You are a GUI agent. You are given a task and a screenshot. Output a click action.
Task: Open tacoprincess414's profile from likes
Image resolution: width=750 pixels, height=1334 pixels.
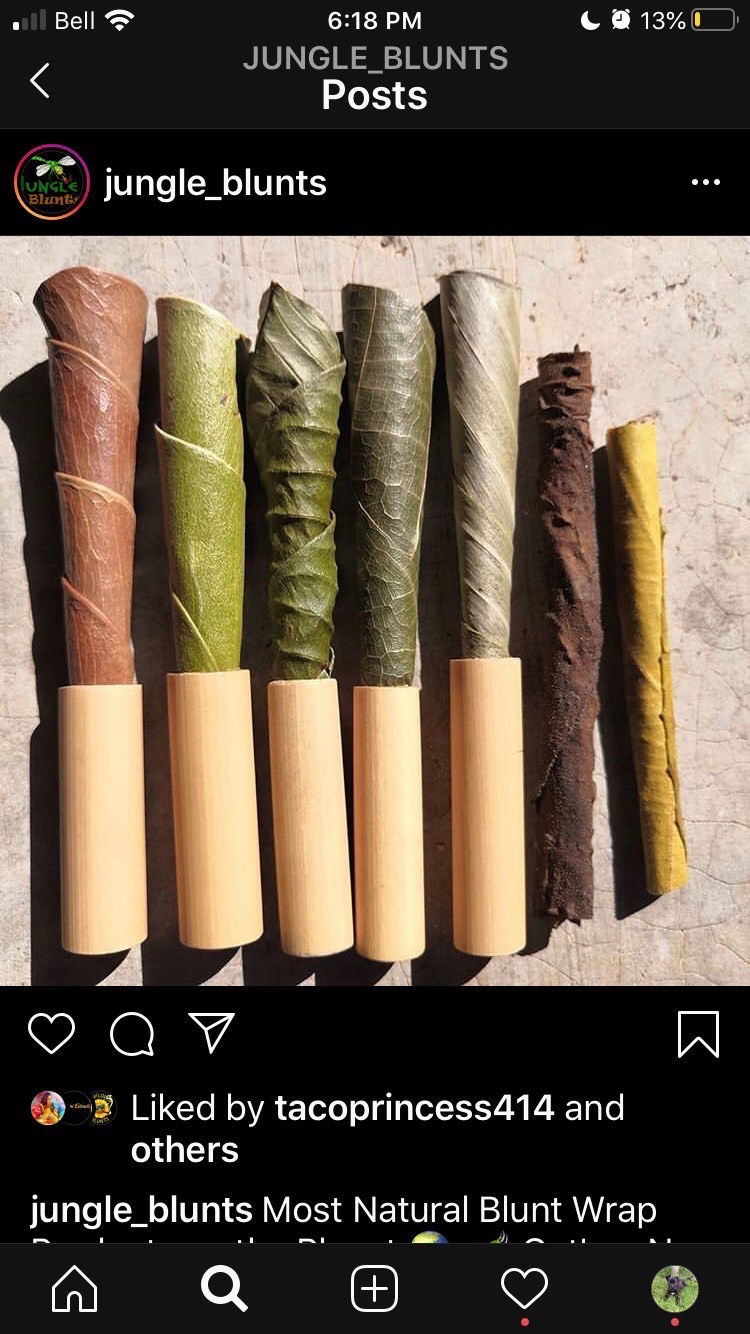click(414, 1107)
